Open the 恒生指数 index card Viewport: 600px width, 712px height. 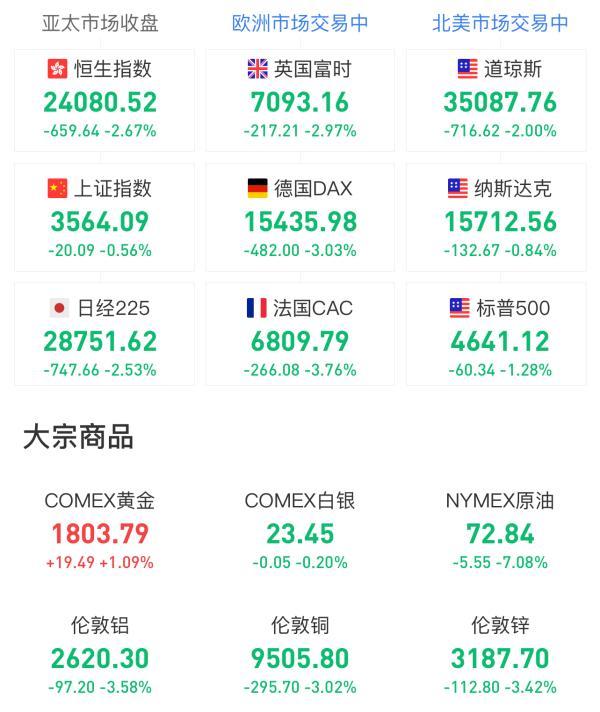100,100
